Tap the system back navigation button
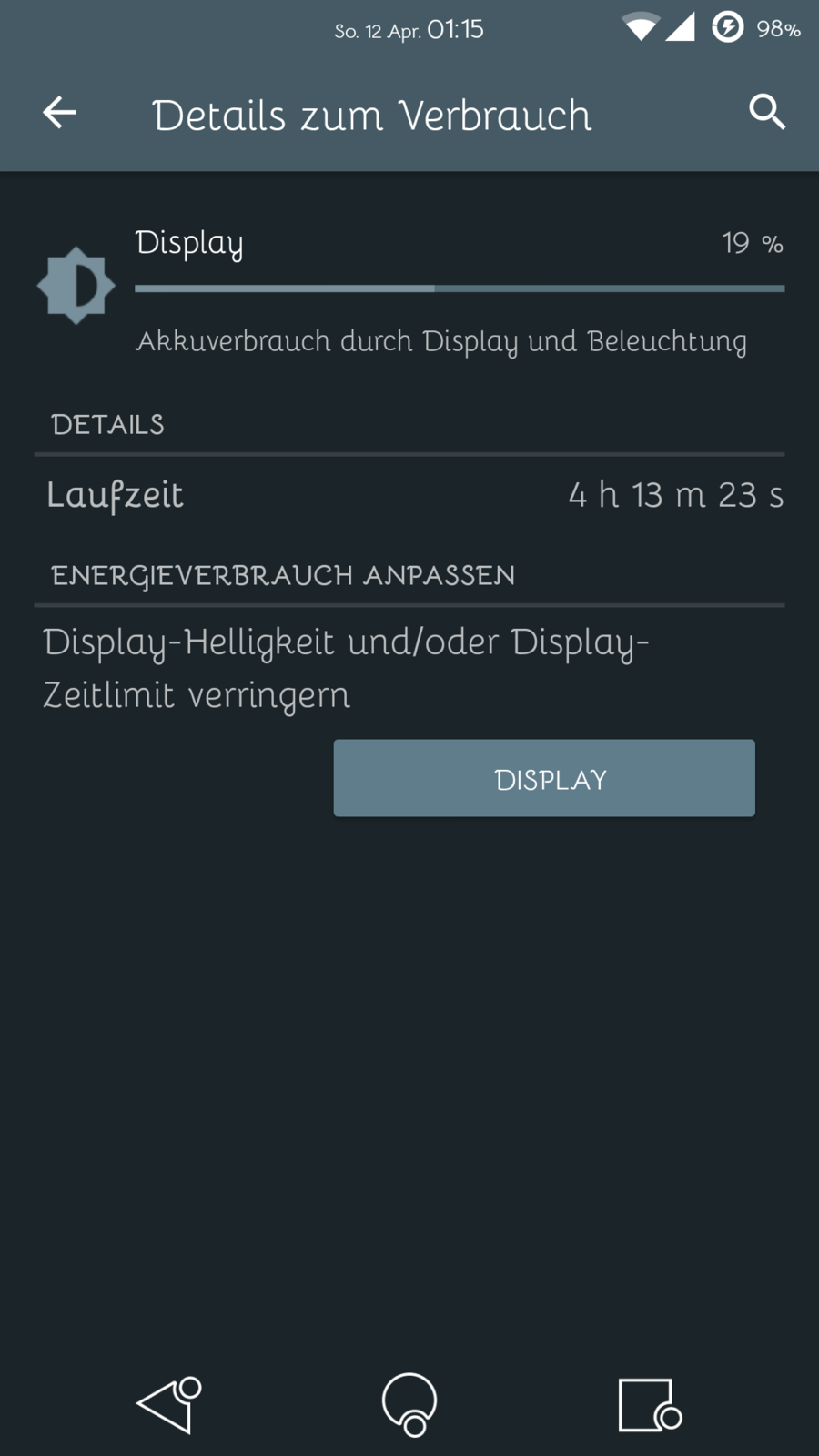This screenshot has height=1456, width=819. [168, 1405]
